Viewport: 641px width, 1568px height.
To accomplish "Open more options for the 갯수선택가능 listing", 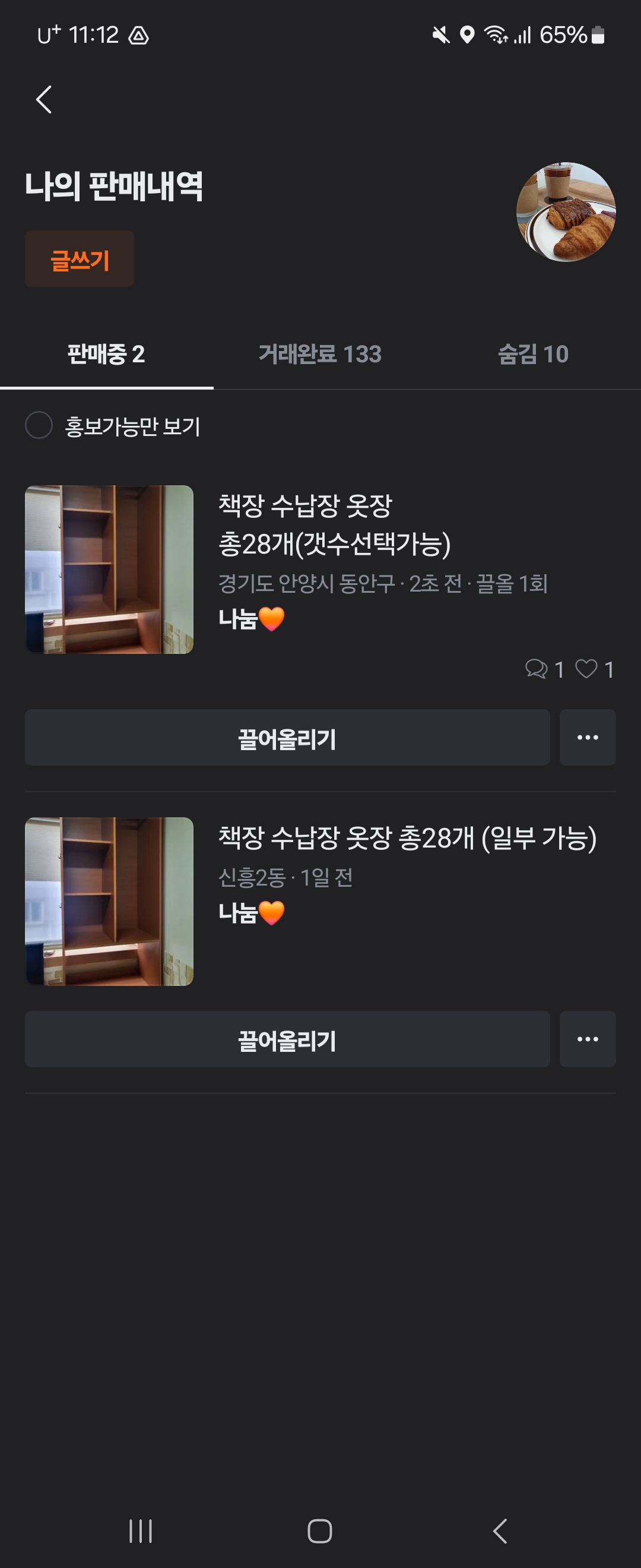I will coord(587,737).
